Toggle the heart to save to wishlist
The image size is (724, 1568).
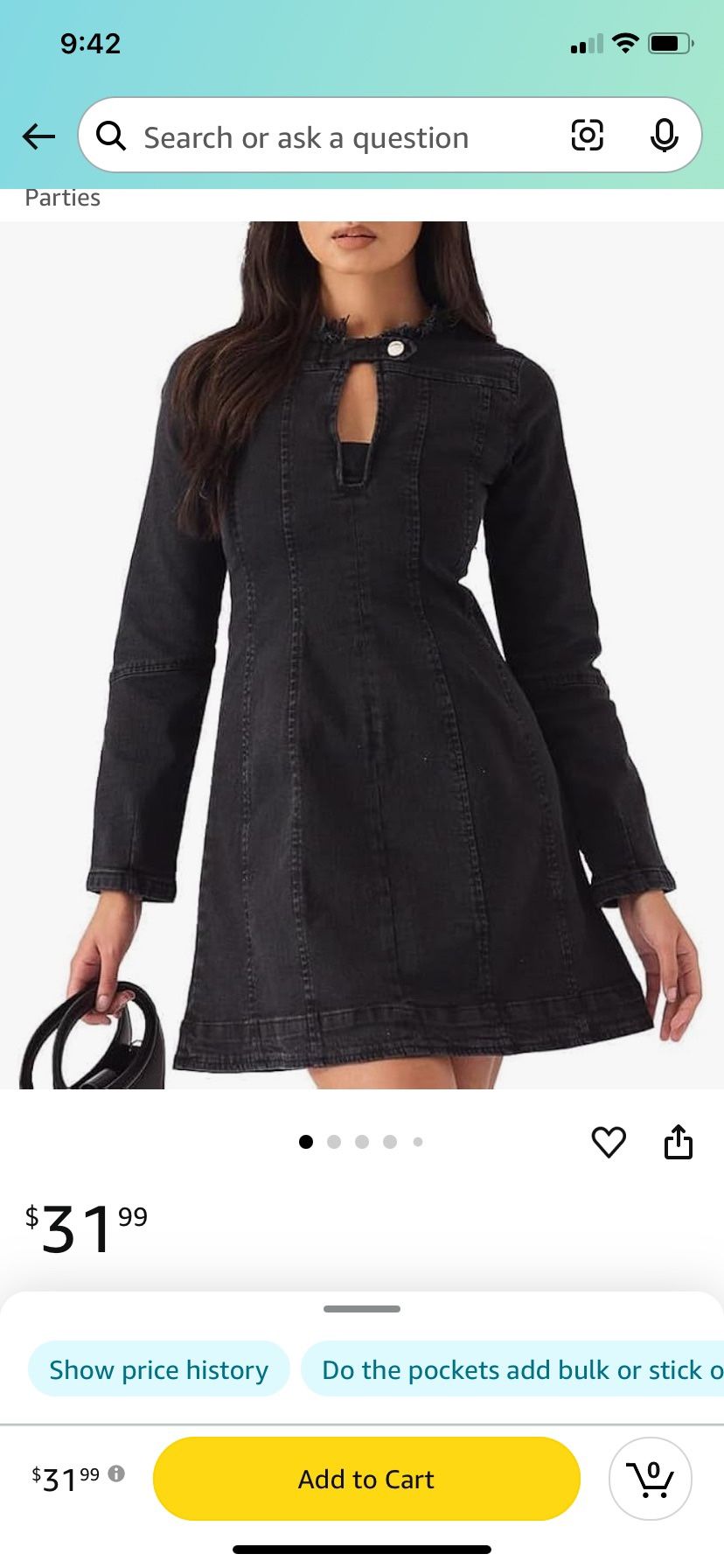(x=609, y=1141)
